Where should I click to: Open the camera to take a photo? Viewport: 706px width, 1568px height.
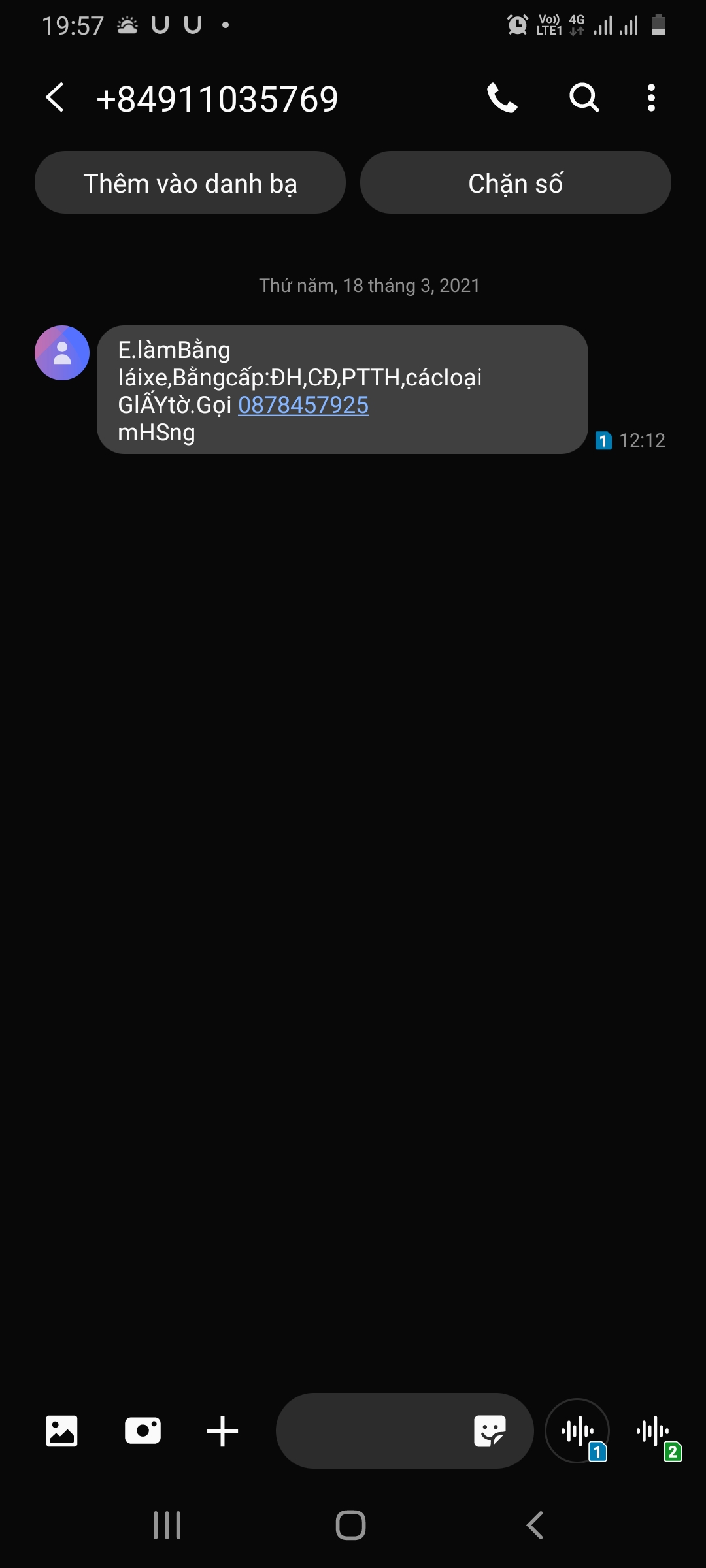143,1431
